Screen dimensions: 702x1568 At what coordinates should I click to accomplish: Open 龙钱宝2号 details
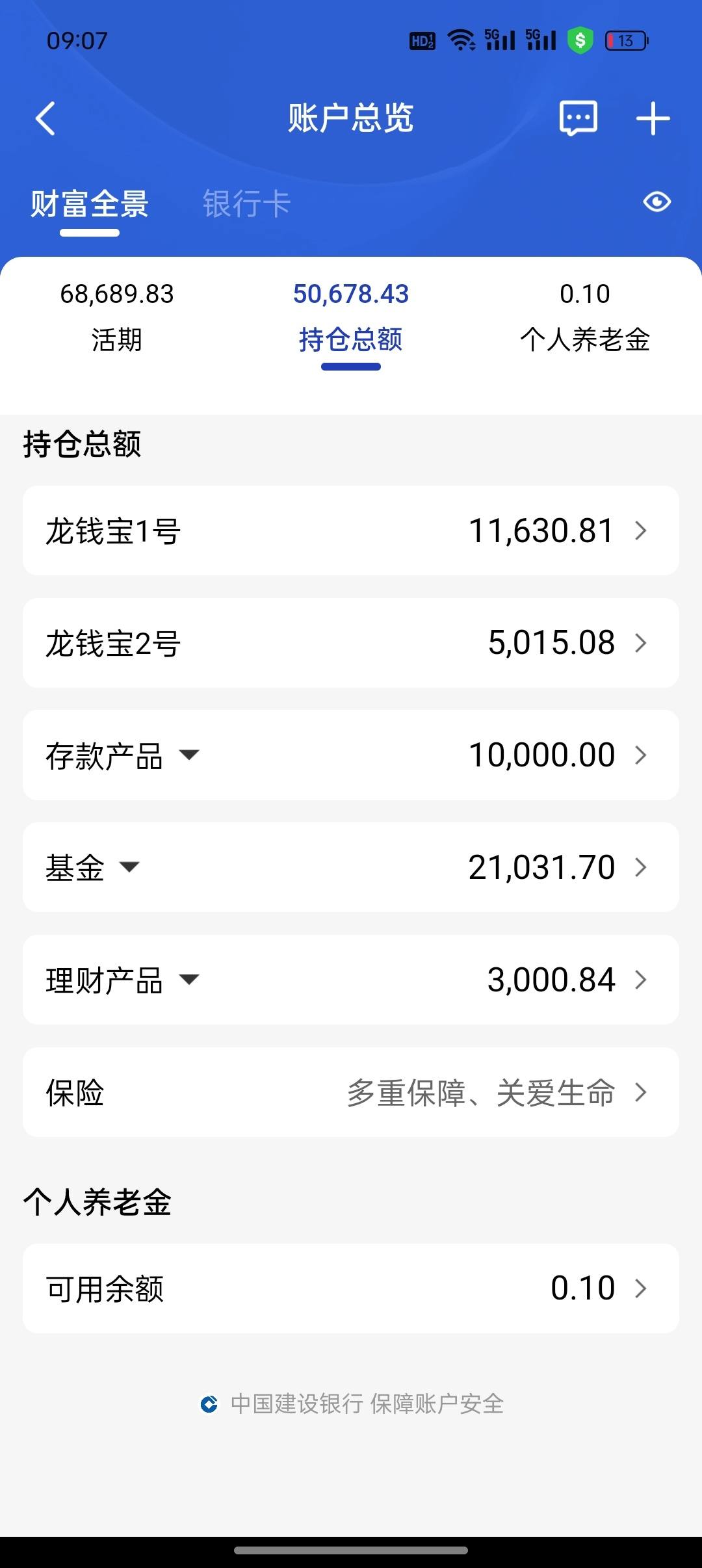(351, 643)
